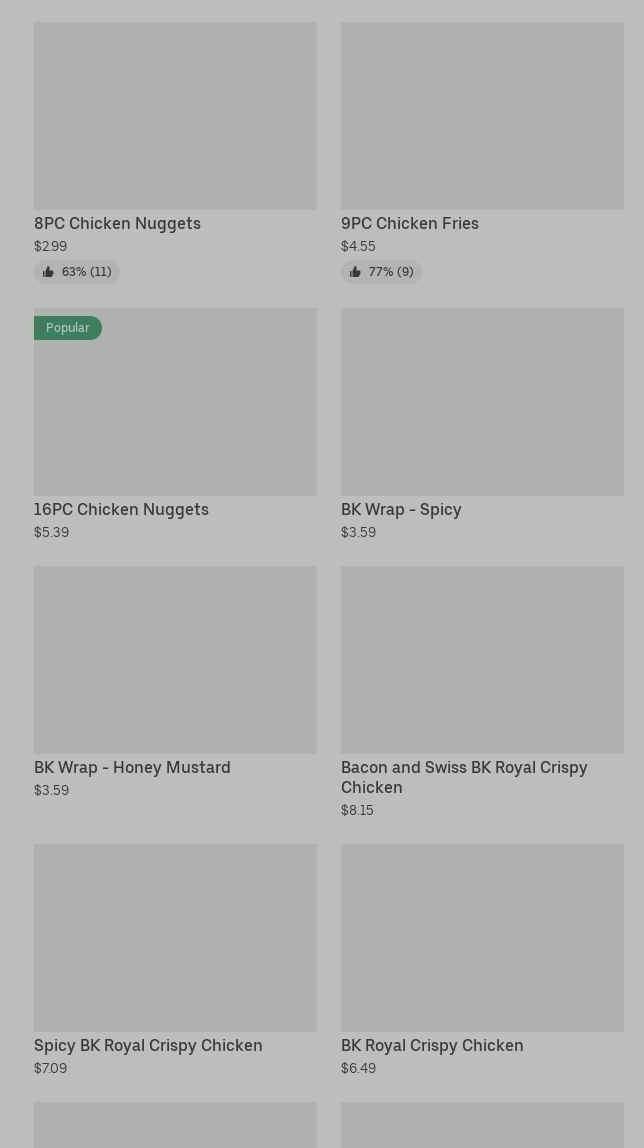Viewport: 644px width, 1148px height.
Task: Choose BK Wrap - Spicy
Action: pyautogui.click(x=482, y=425)
